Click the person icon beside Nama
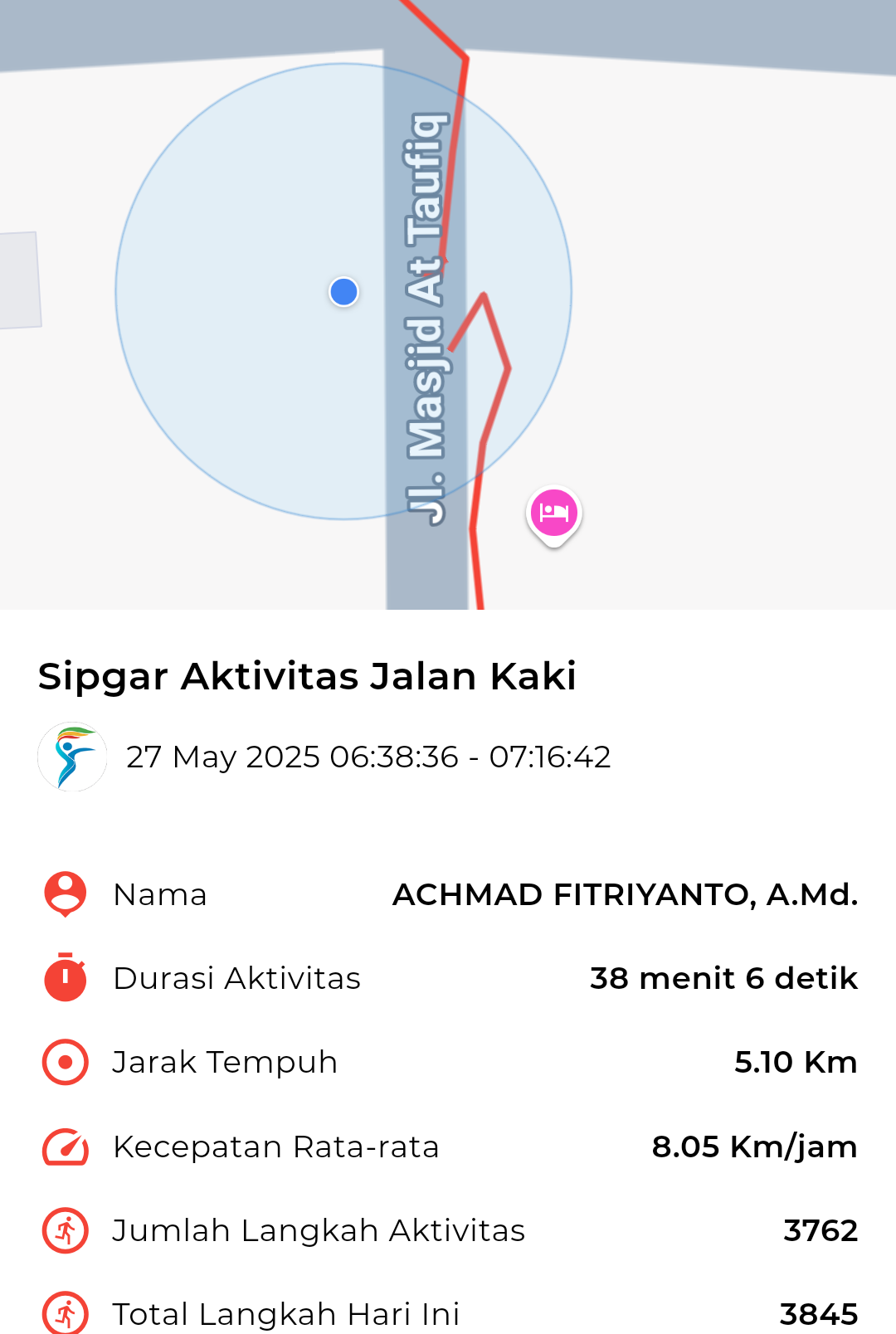 (65, 894)
